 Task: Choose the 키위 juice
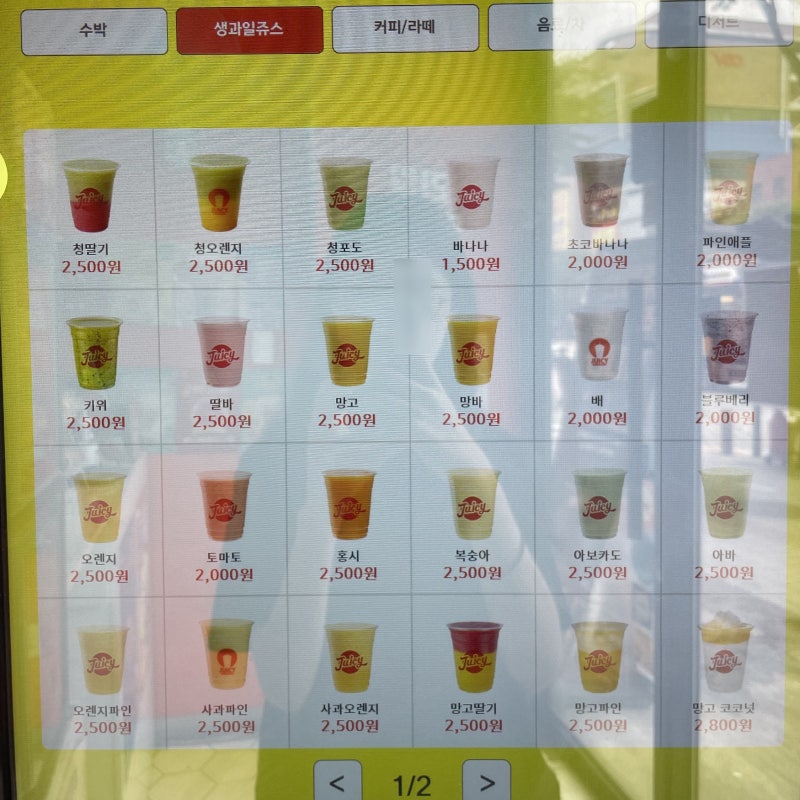click(95, 370)
